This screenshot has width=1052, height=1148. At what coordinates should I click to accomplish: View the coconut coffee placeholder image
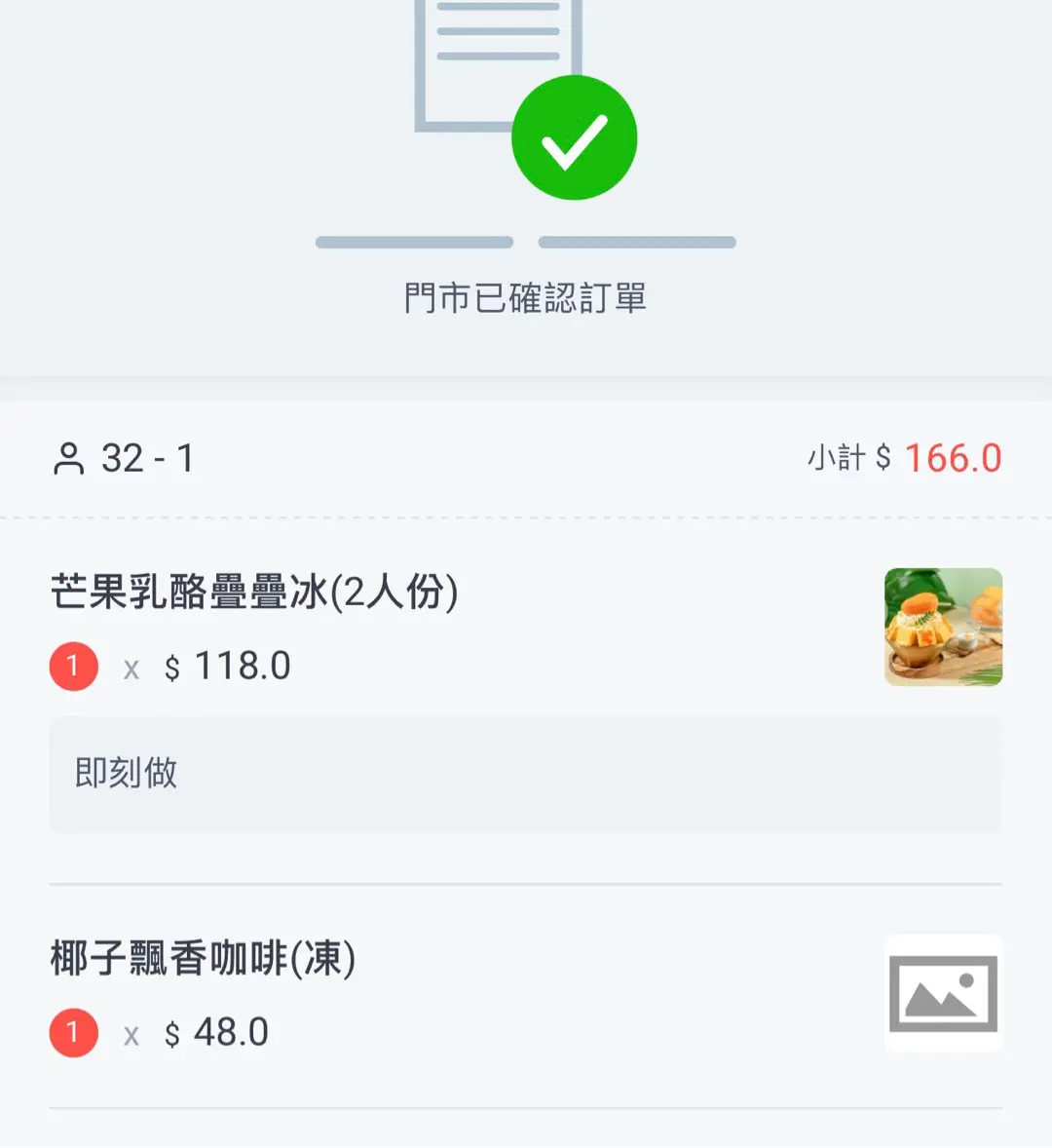(943, 993)
